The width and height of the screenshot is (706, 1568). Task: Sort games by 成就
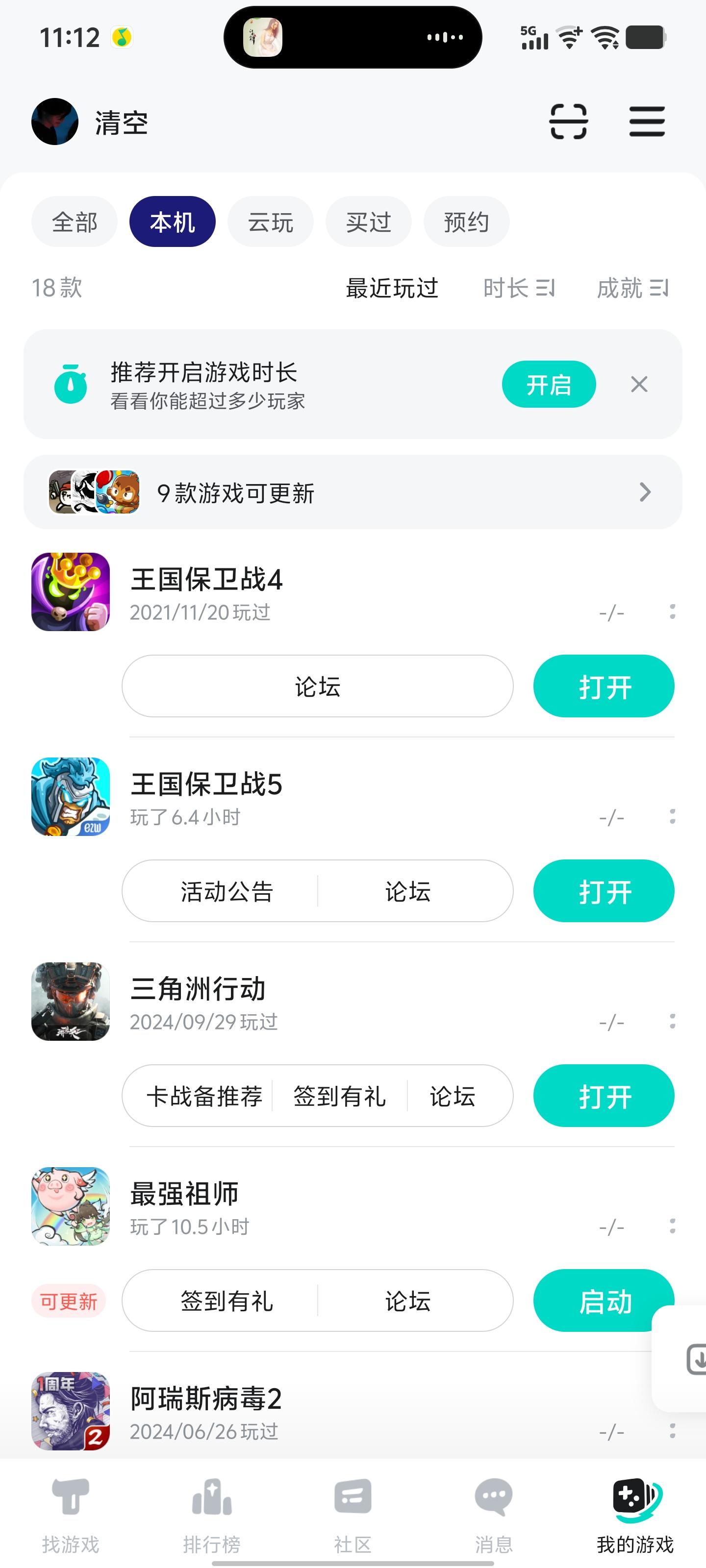[x=632, y=288]
